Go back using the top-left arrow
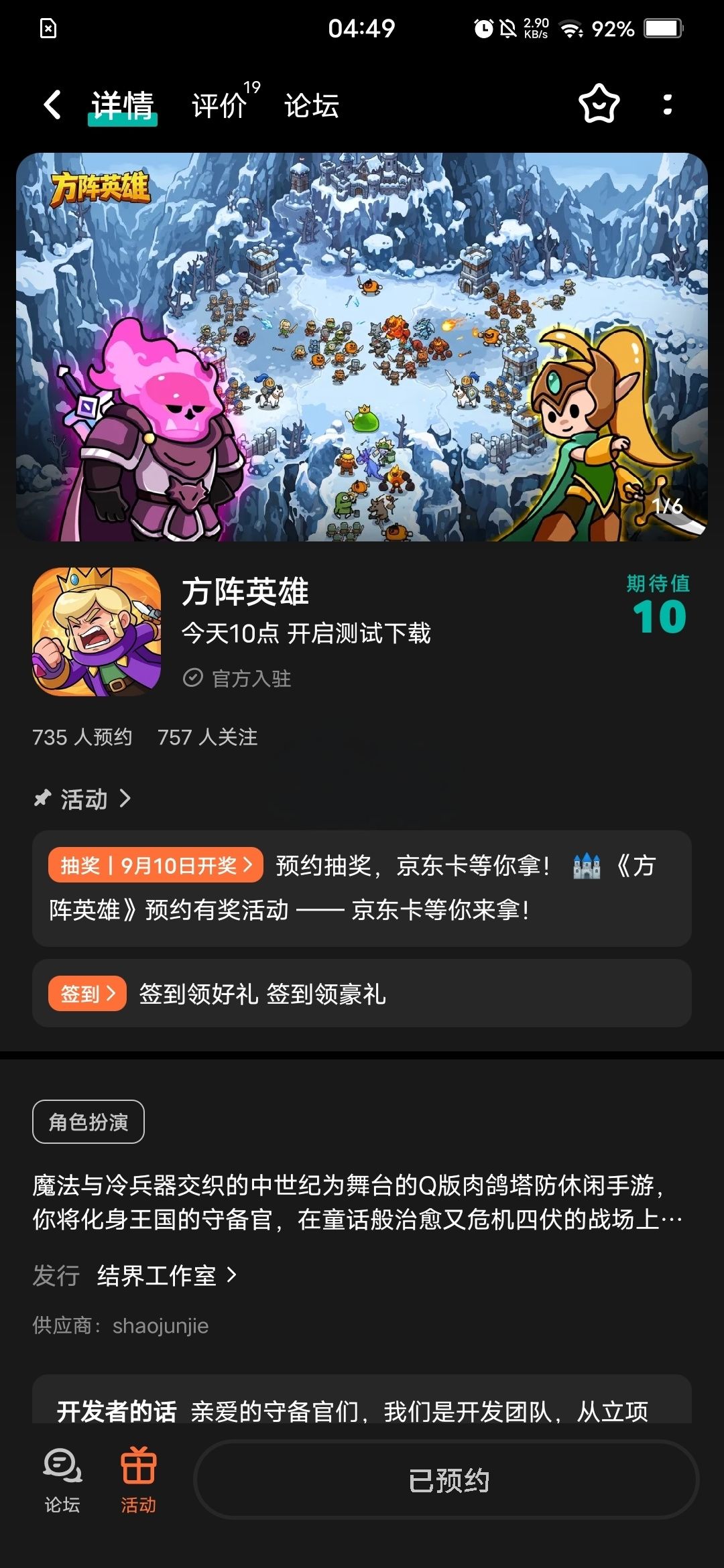724x1568 pixels. pos(52,105)
